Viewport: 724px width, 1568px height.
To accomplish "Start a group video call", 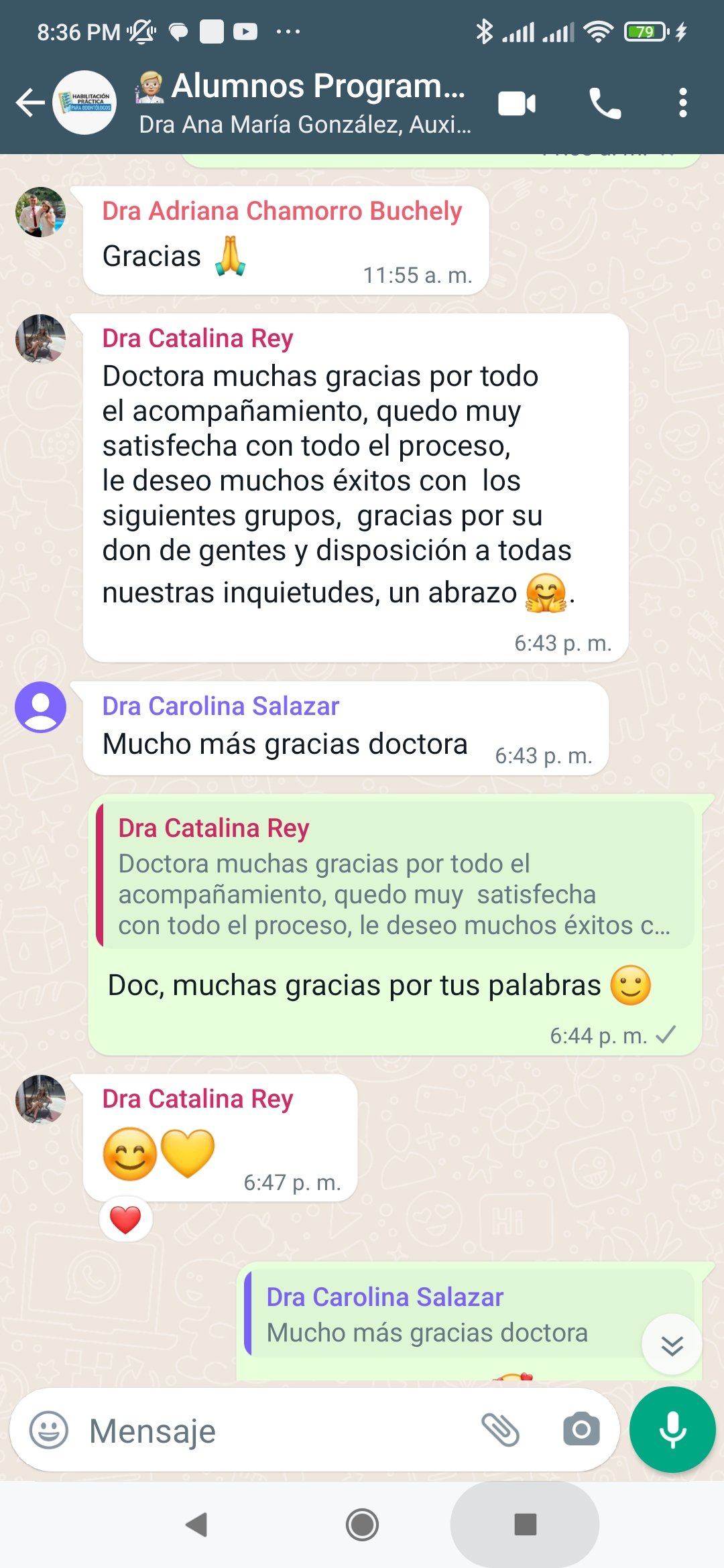I will click(x=517, y=103).
